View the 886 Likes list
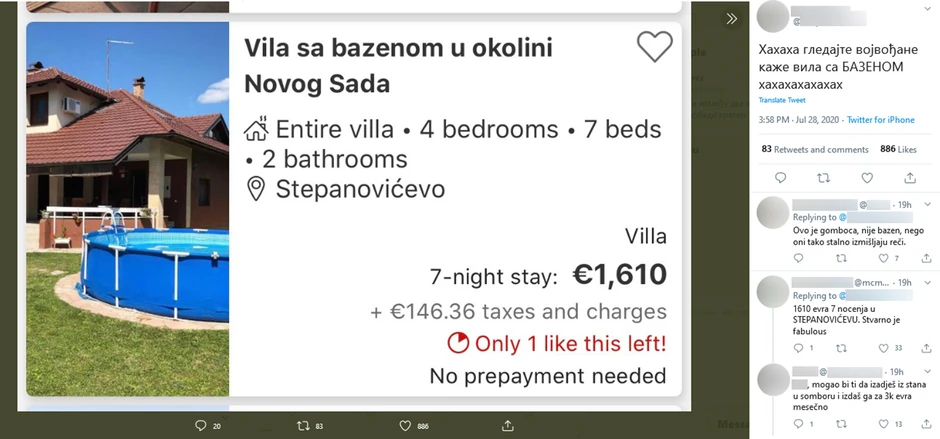 coord(898,149)
